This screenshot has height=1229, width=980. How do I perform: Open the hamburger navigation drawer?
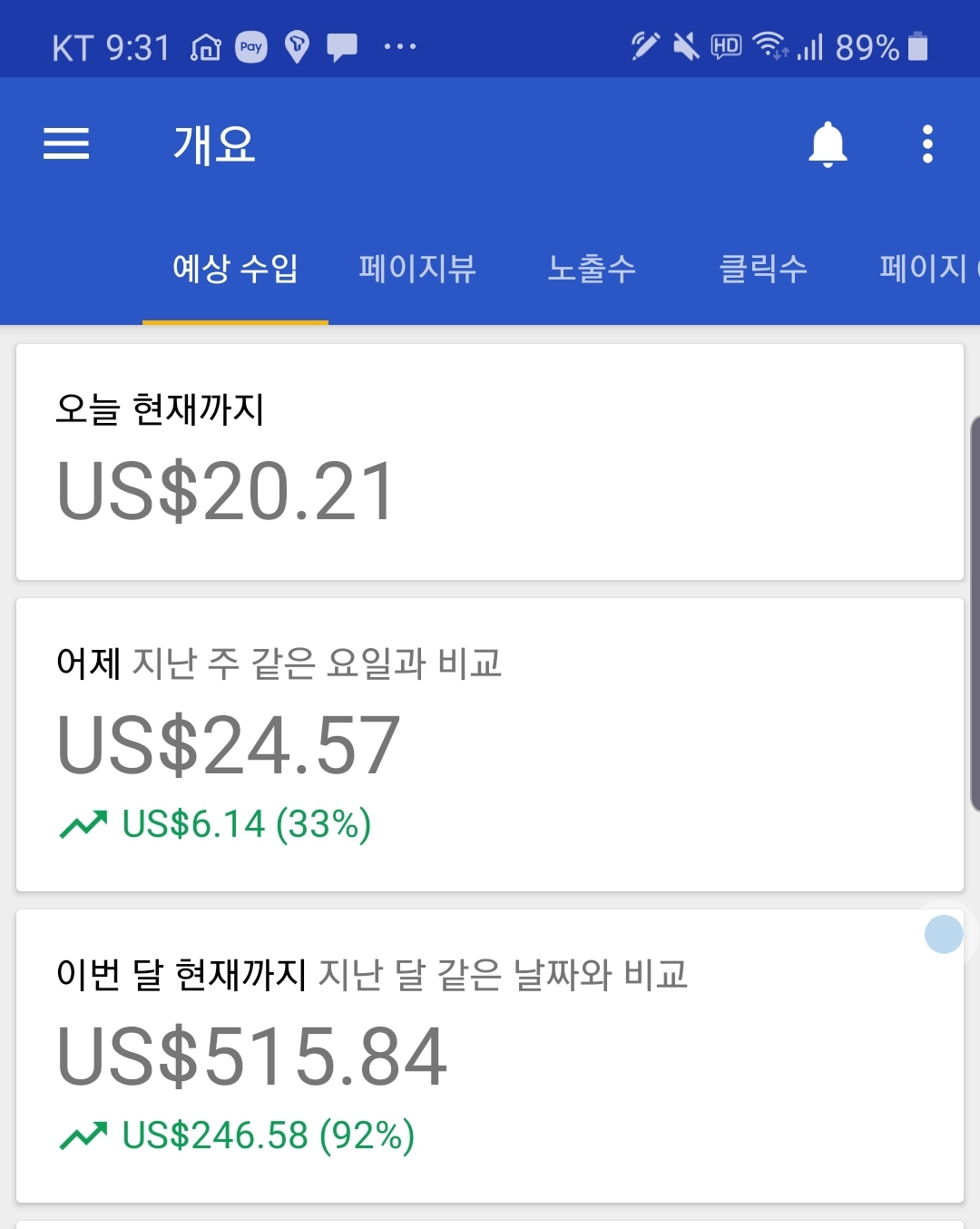(x=66, y=143)
